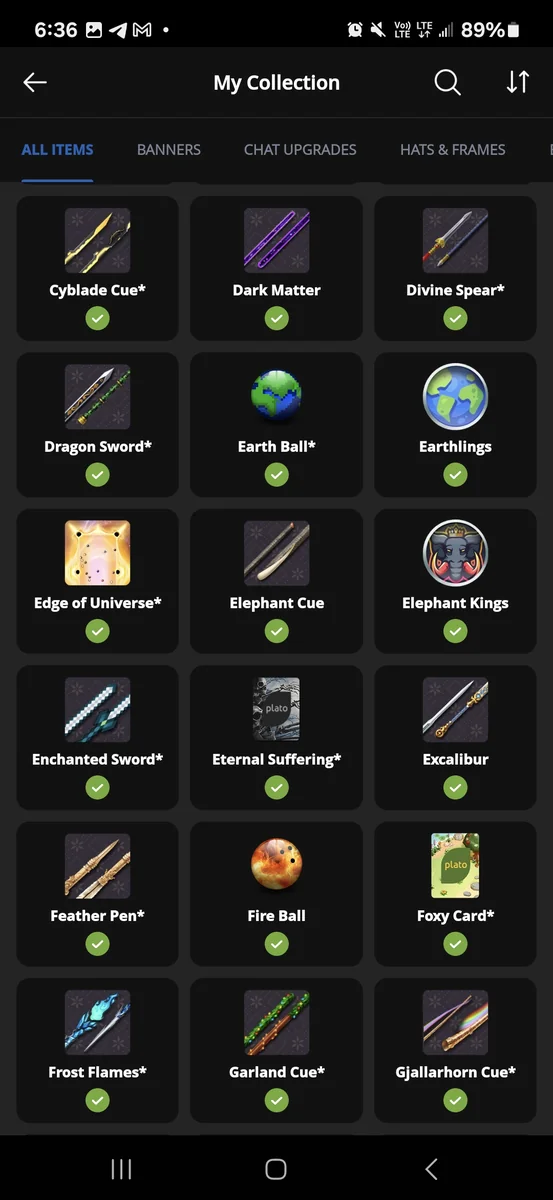Switch to the Banners tab
553x1200 pixels.
pos(169,150)
